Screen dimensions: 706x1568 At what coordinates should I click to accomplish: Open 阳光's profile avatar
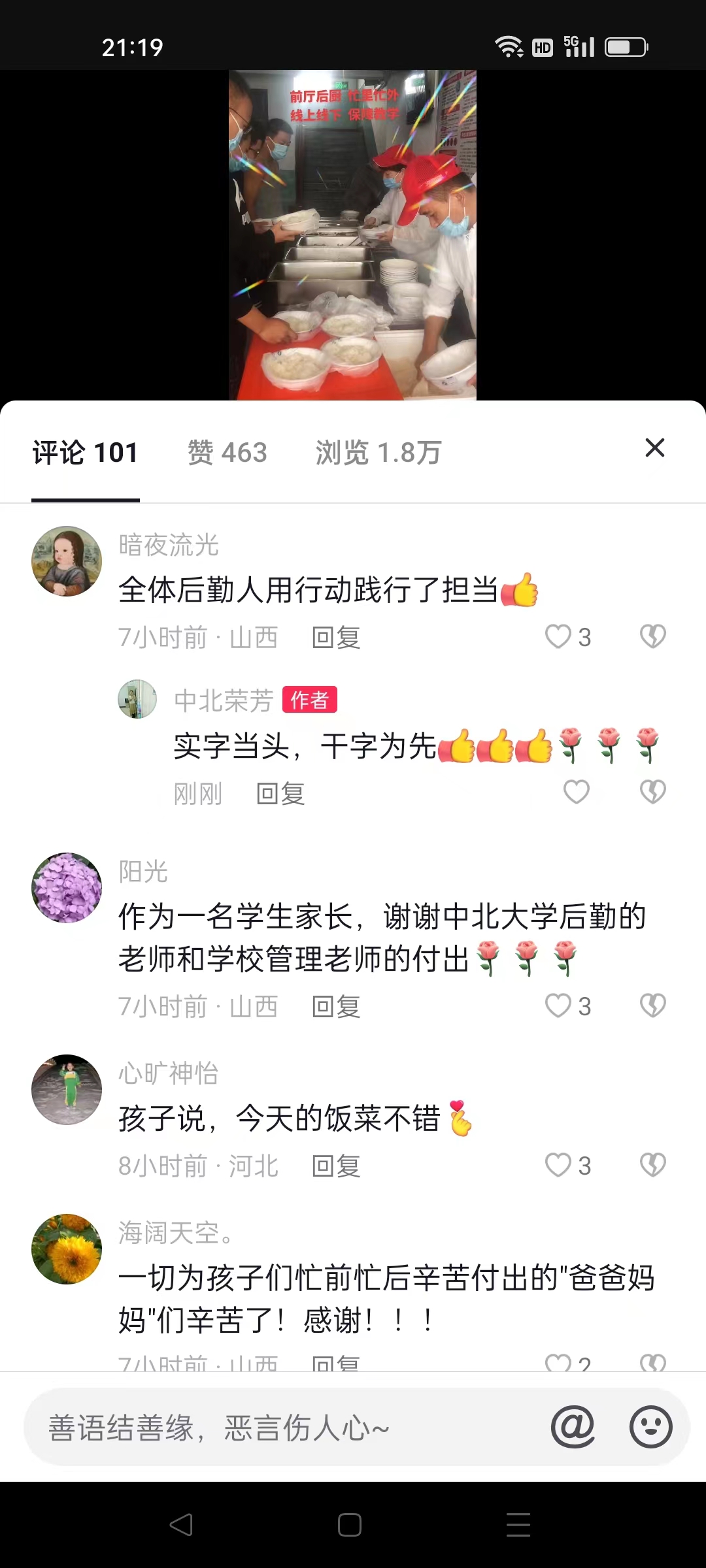(x=67, y=888)
